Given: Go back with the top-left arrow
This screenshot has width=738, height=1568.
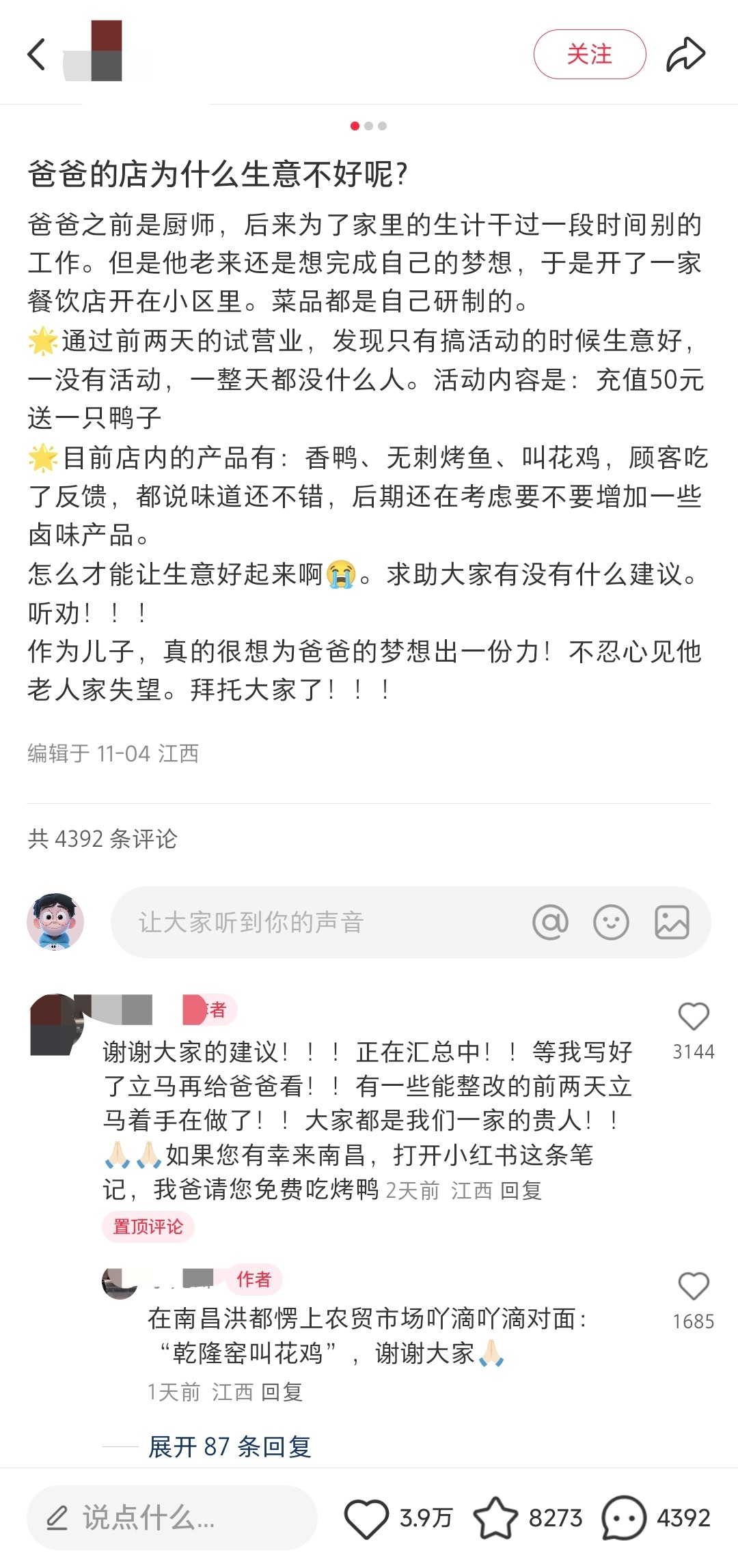Looking at the screenshot, I should tap(37, 55).
